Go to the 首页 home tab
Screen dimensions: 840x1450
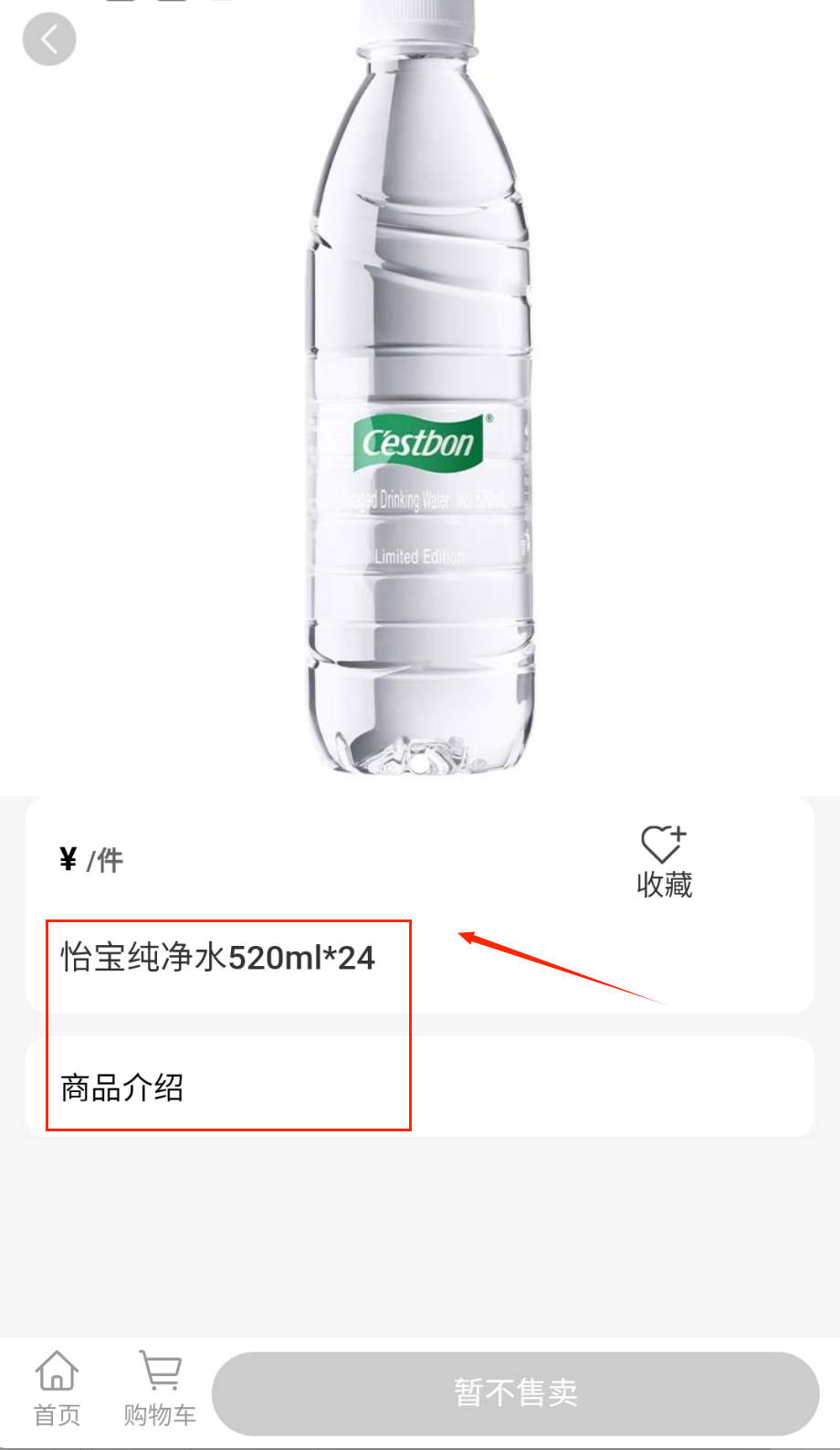tap(57, 1388)
